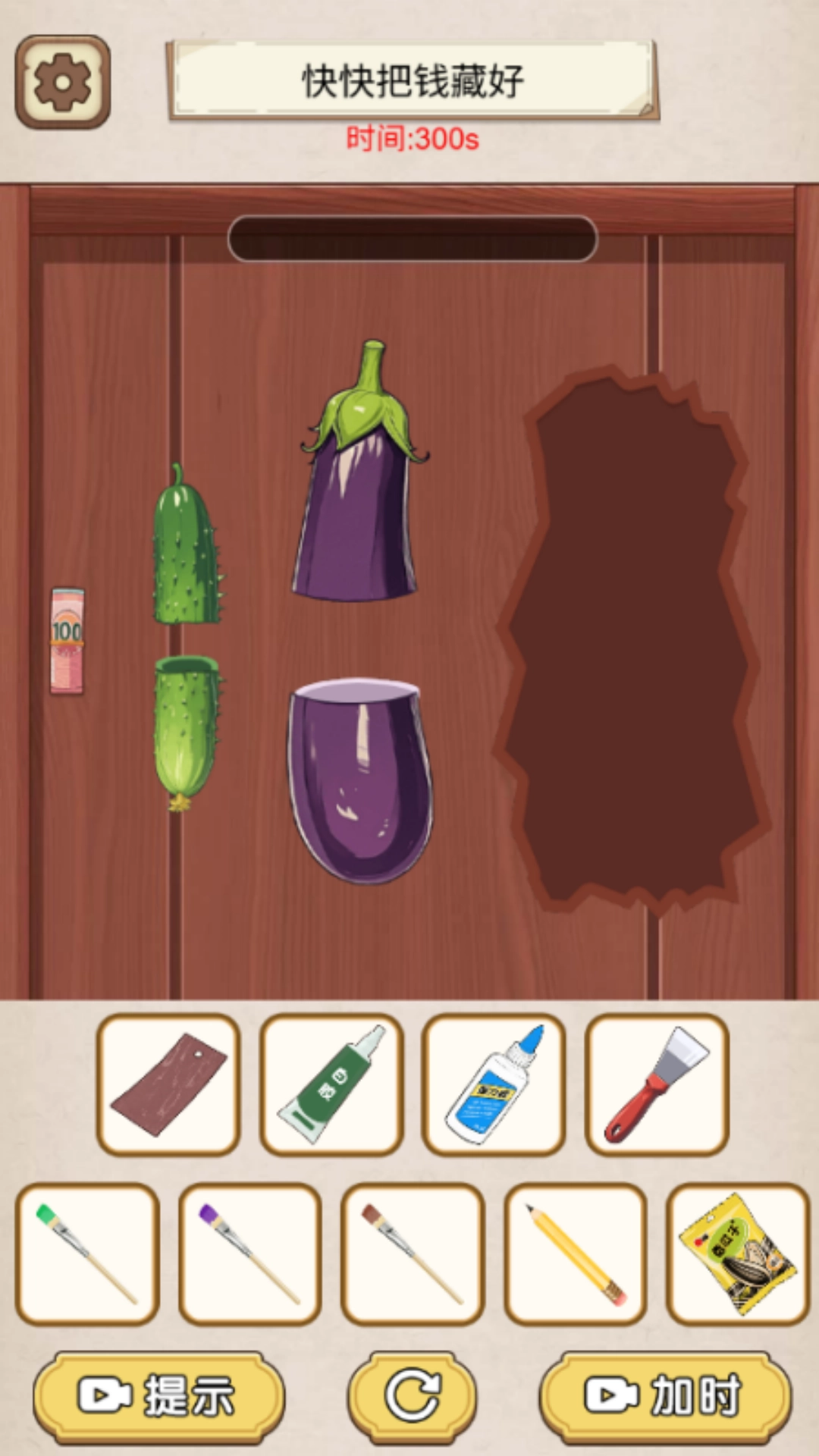The image size is (819, 1456).
Task: Pick the yellow pencil
Action: (575, 1254)
